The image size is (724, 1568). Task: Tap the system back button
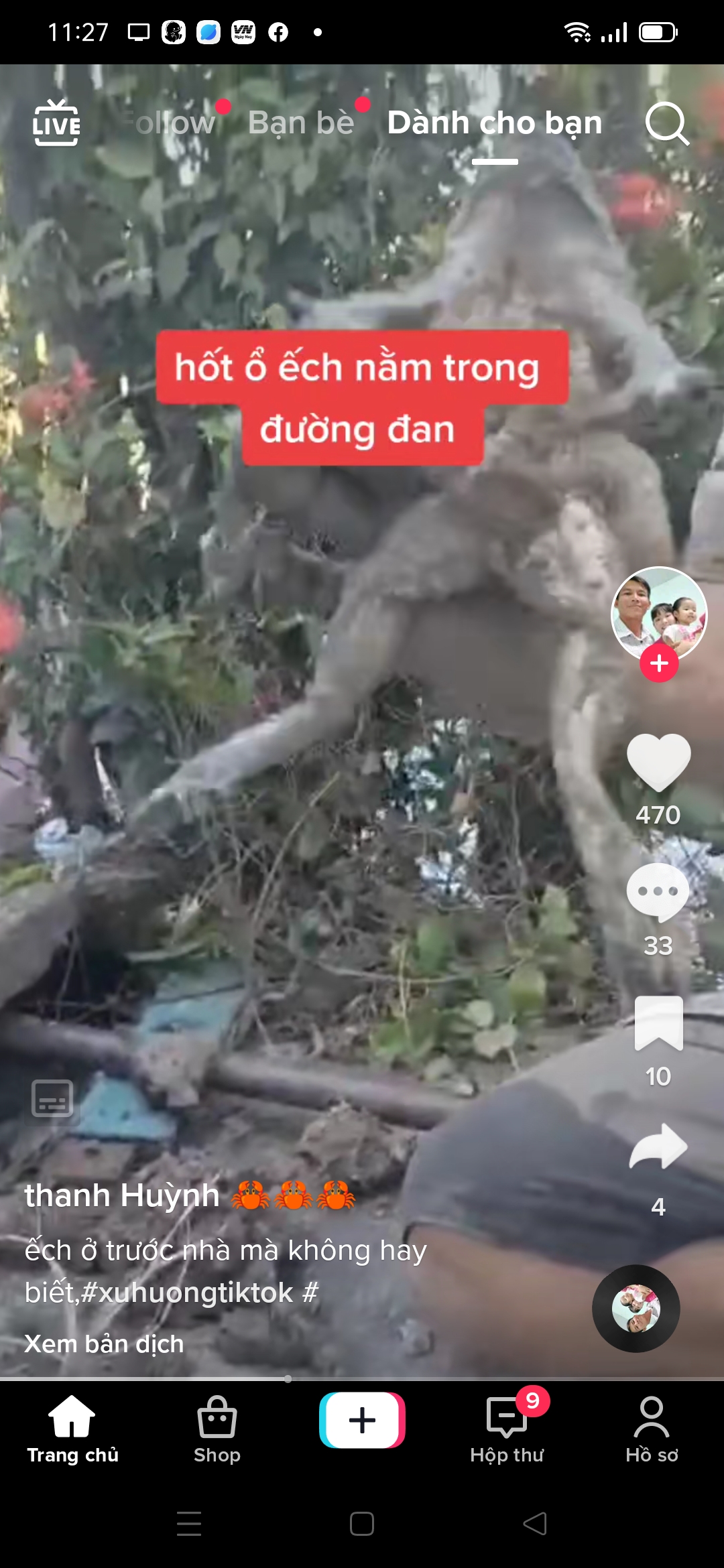click(535, 1524)
